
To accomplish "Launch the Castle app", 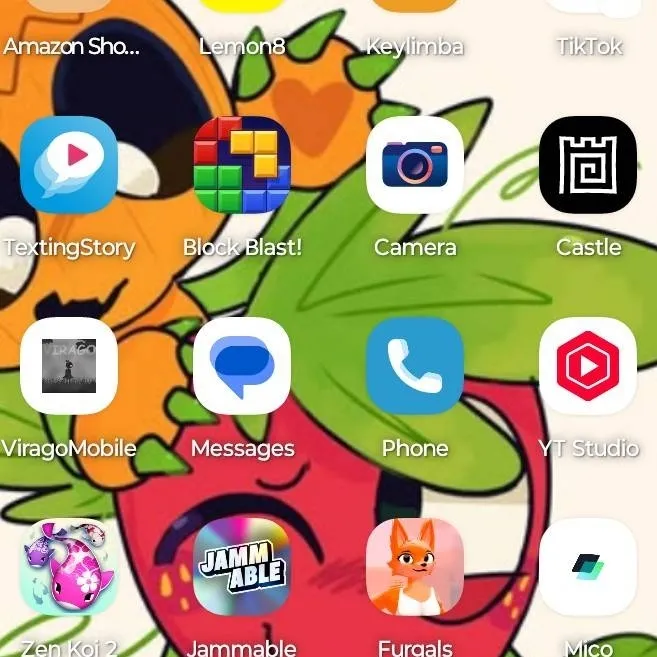I will tap(588, 165).
